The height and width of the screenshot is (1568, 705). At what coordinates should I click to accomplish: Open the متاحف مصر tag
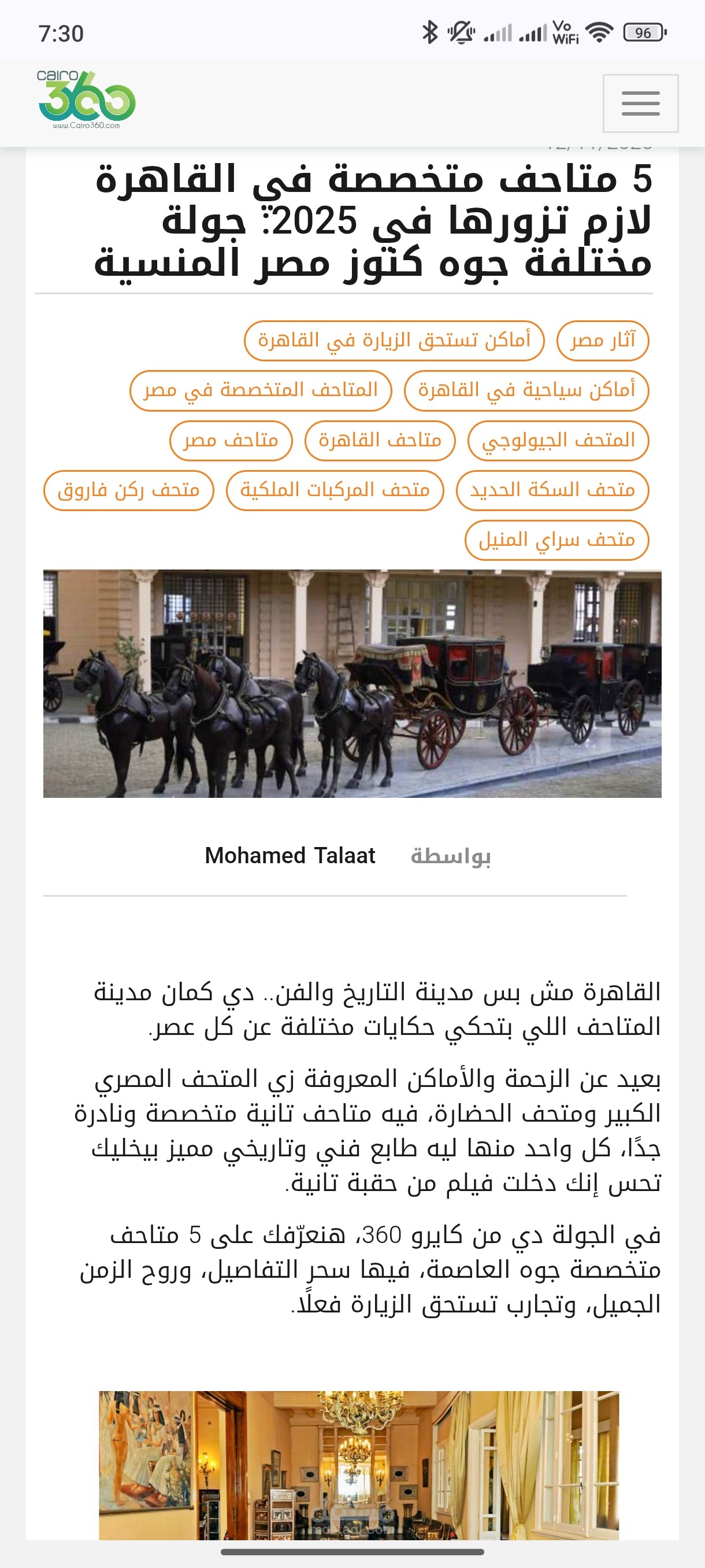coord(230,440)
